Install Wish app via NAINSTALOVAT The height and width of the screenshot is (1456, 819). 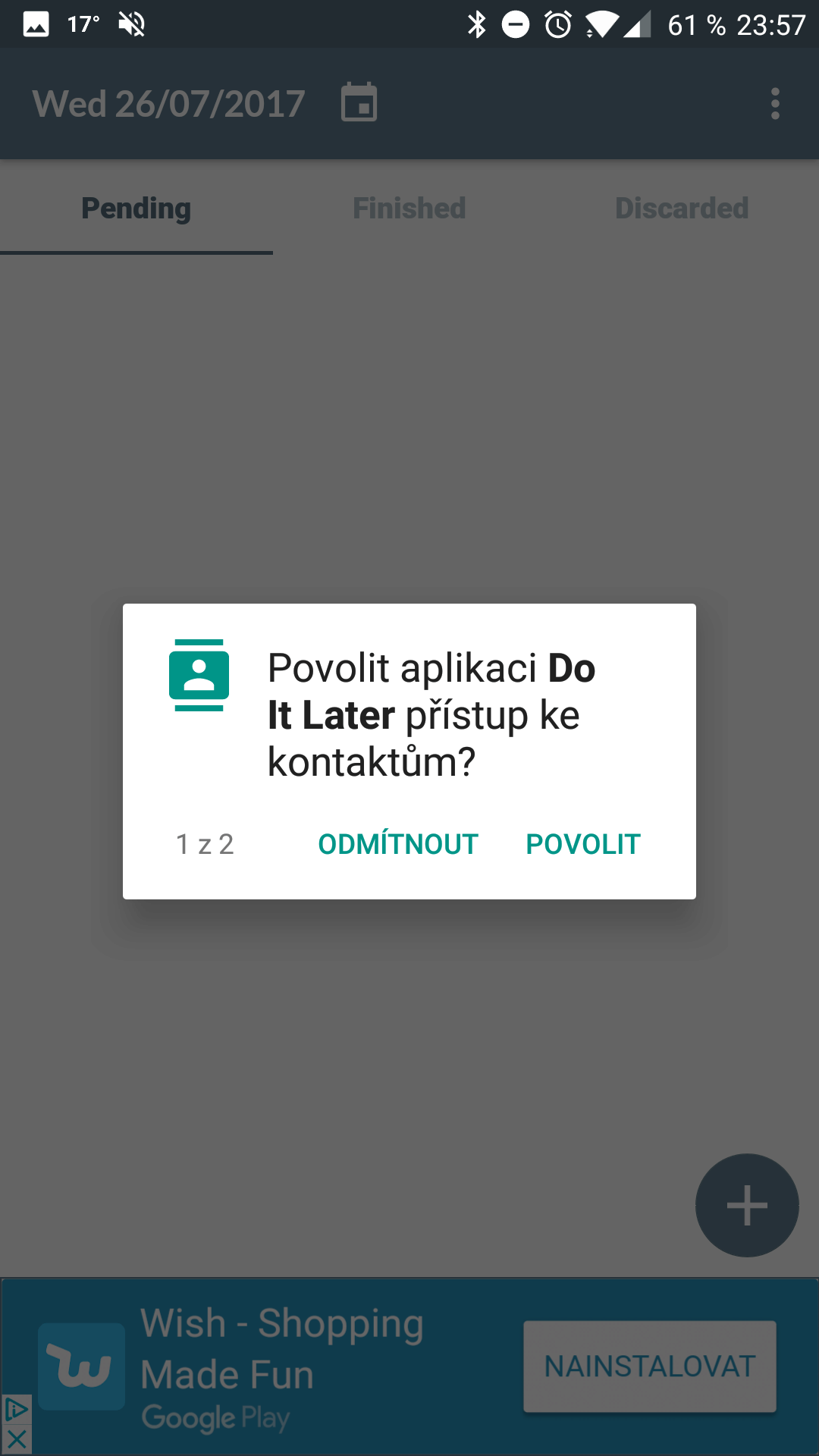pyautogui.click(x=650, y=1366)
